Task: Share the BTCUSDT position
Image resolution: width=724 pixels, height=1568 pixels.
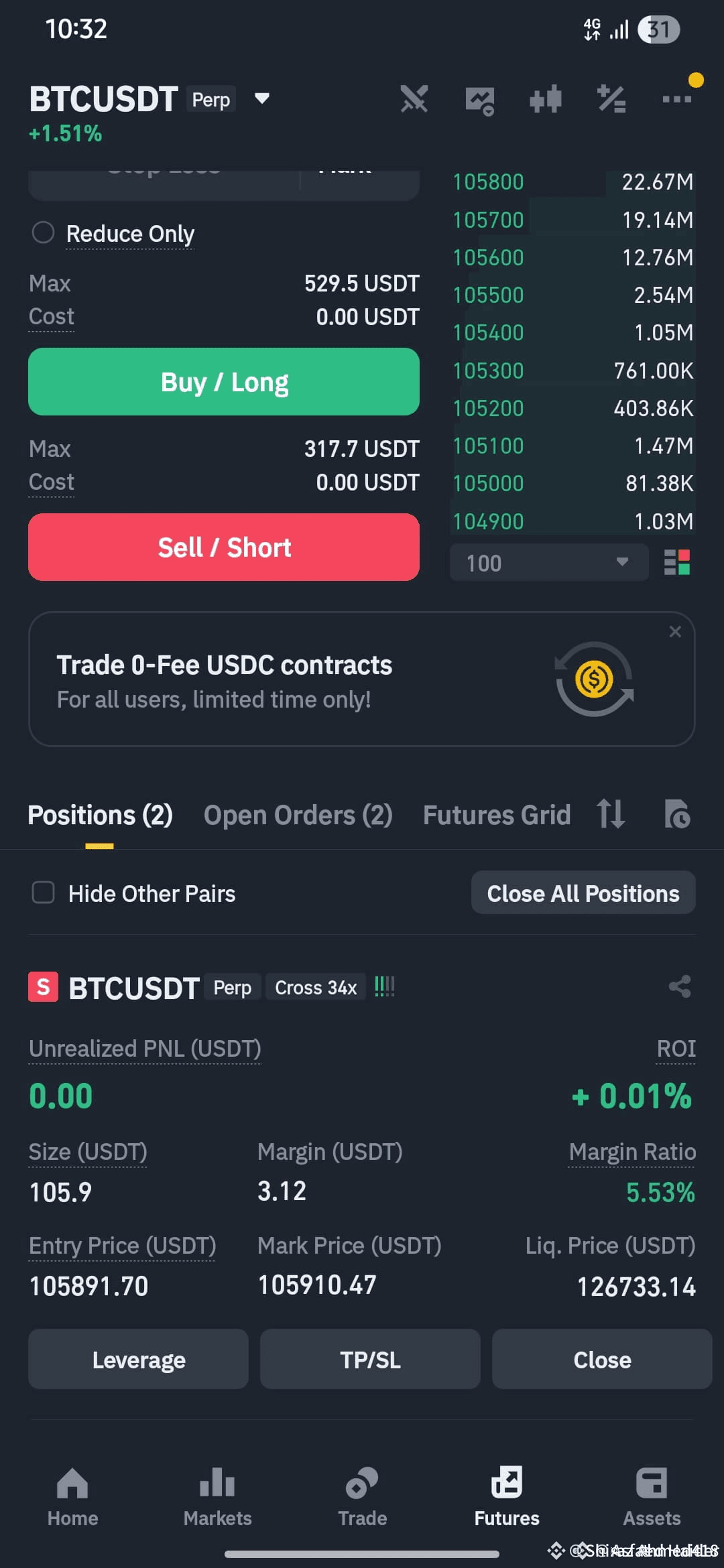Action: point(680,986)
